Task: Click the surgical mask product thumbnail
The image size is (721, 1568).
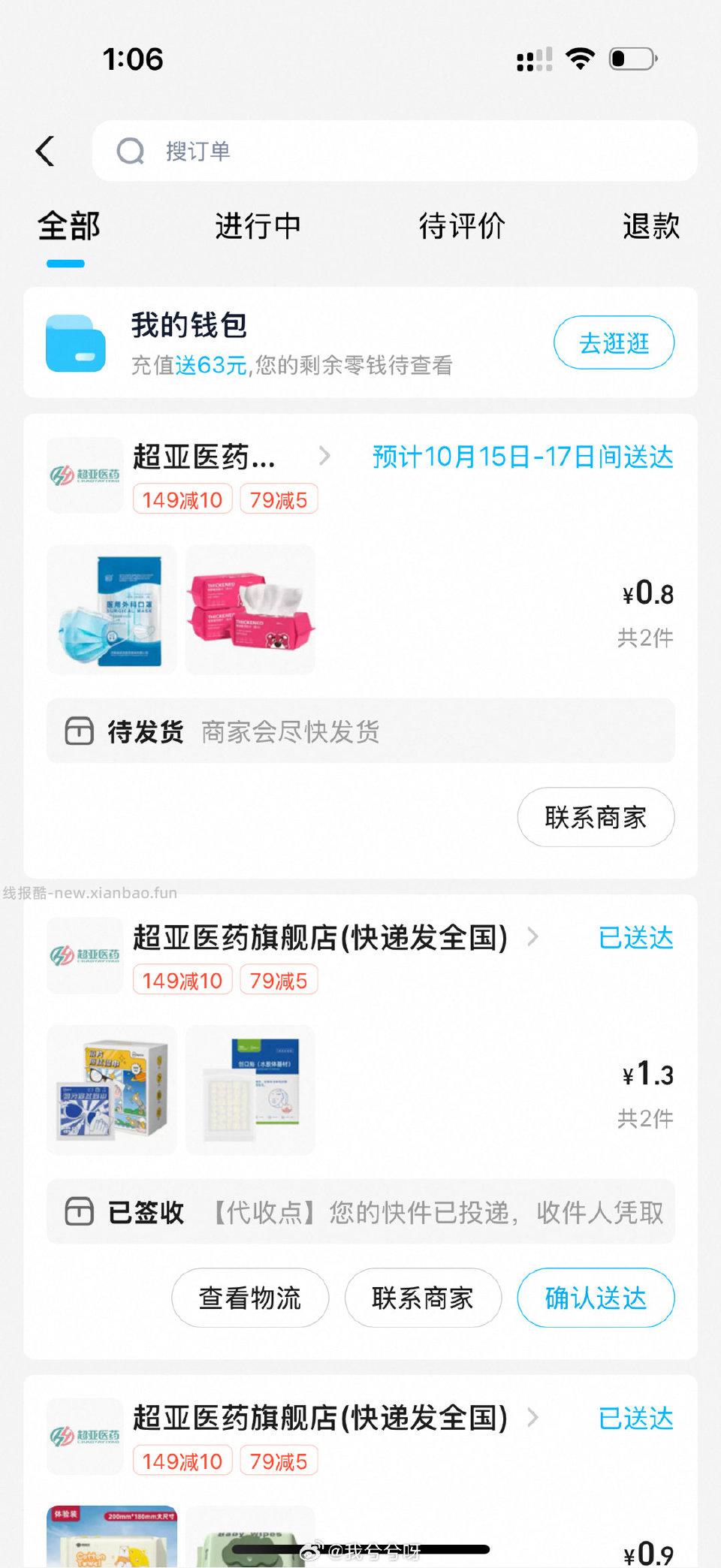Action: pos(111,610)
